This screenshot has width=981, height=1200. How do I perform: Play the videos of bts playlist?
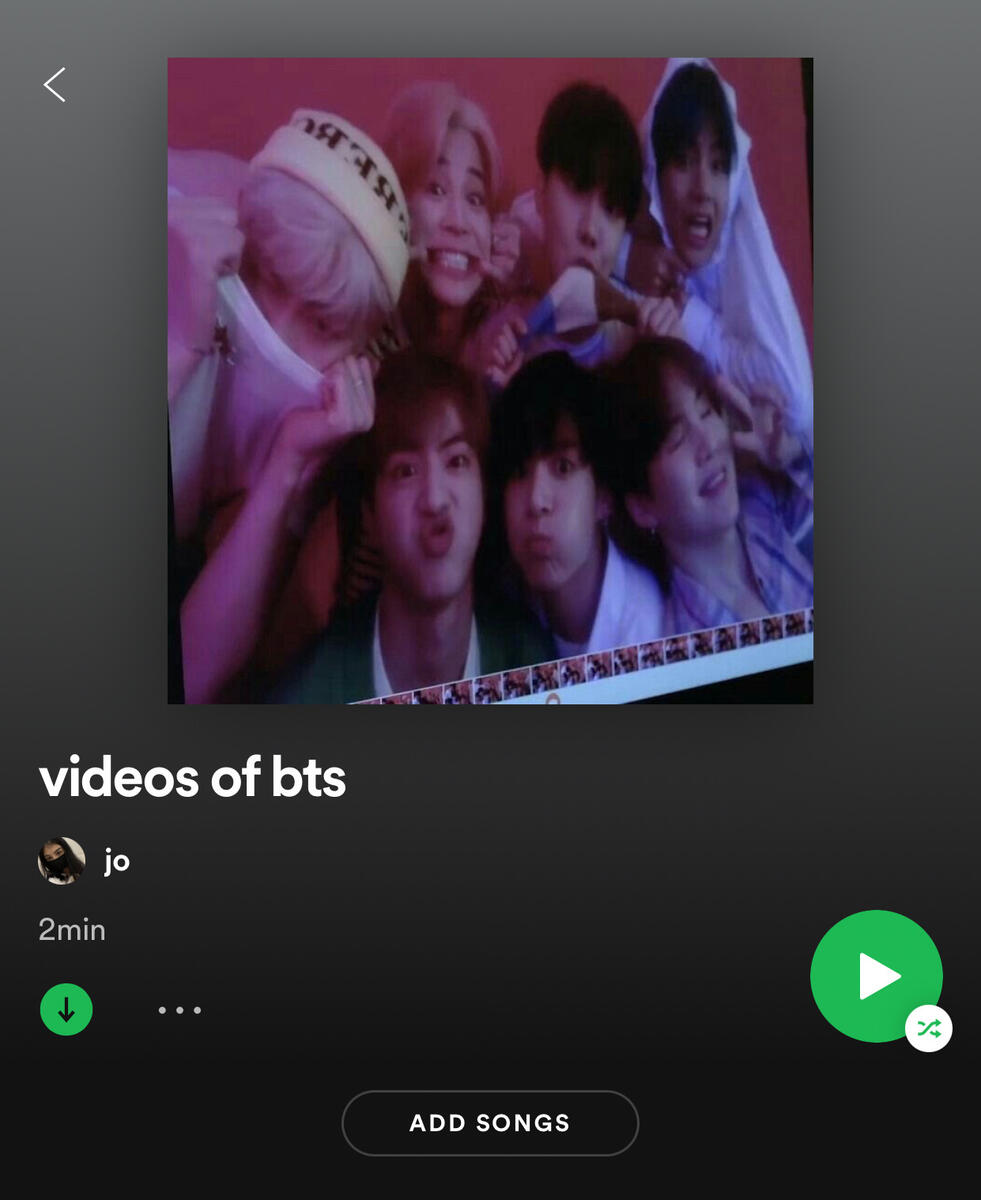pos(875,975)
